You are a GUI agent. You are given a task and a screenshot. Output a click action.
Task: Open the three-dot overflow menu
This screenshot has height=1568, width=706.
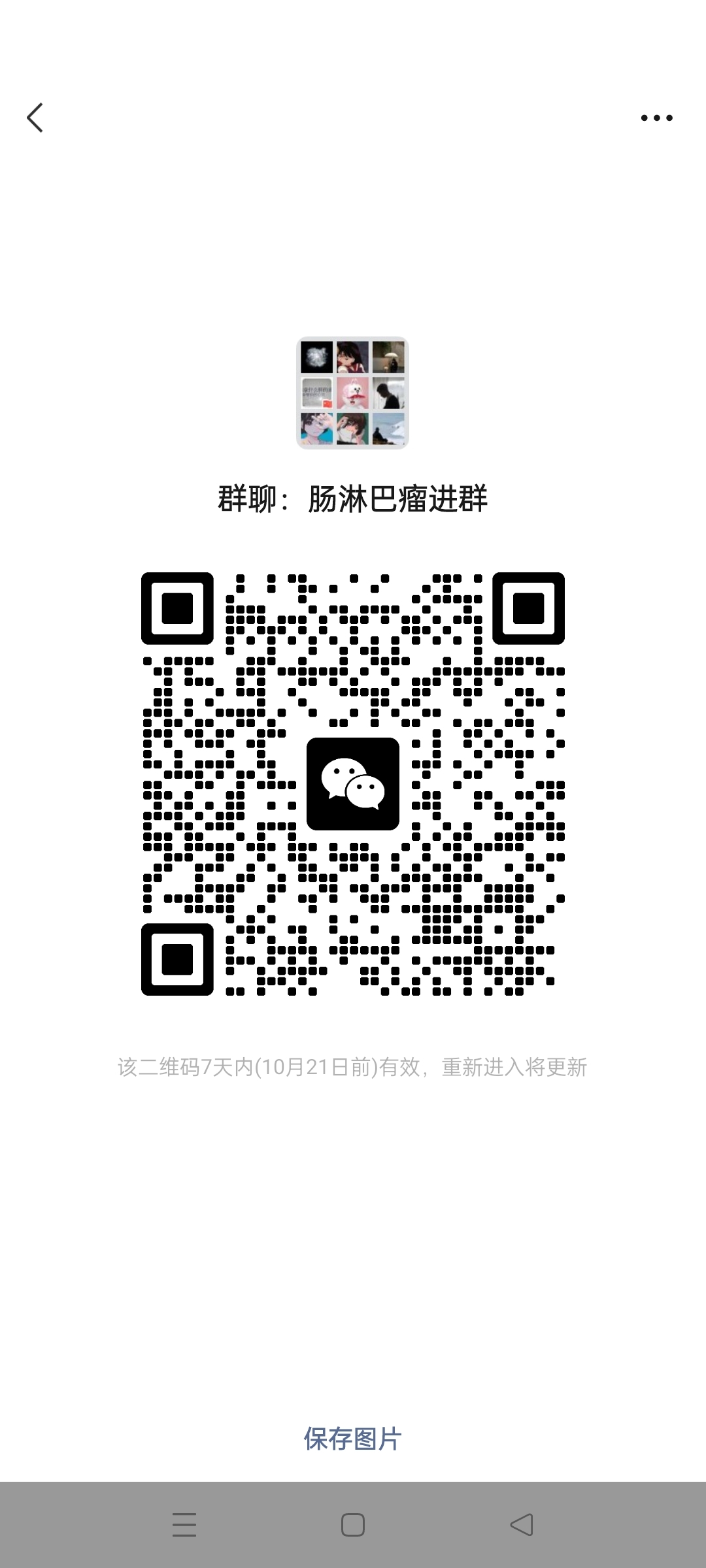[656, 118]
